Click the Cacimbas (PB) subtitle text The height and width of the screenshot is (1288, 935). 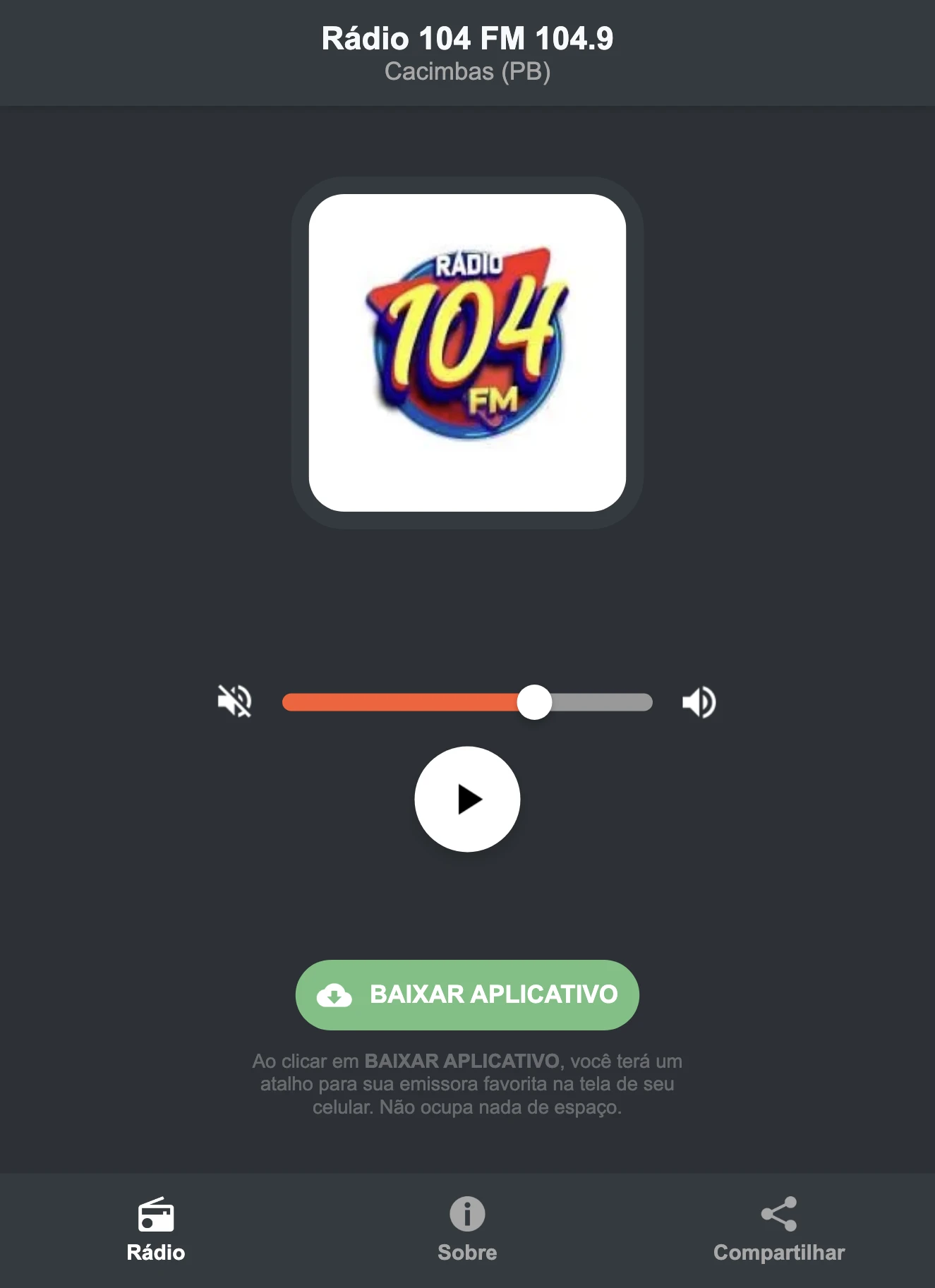tap(467, 71)
